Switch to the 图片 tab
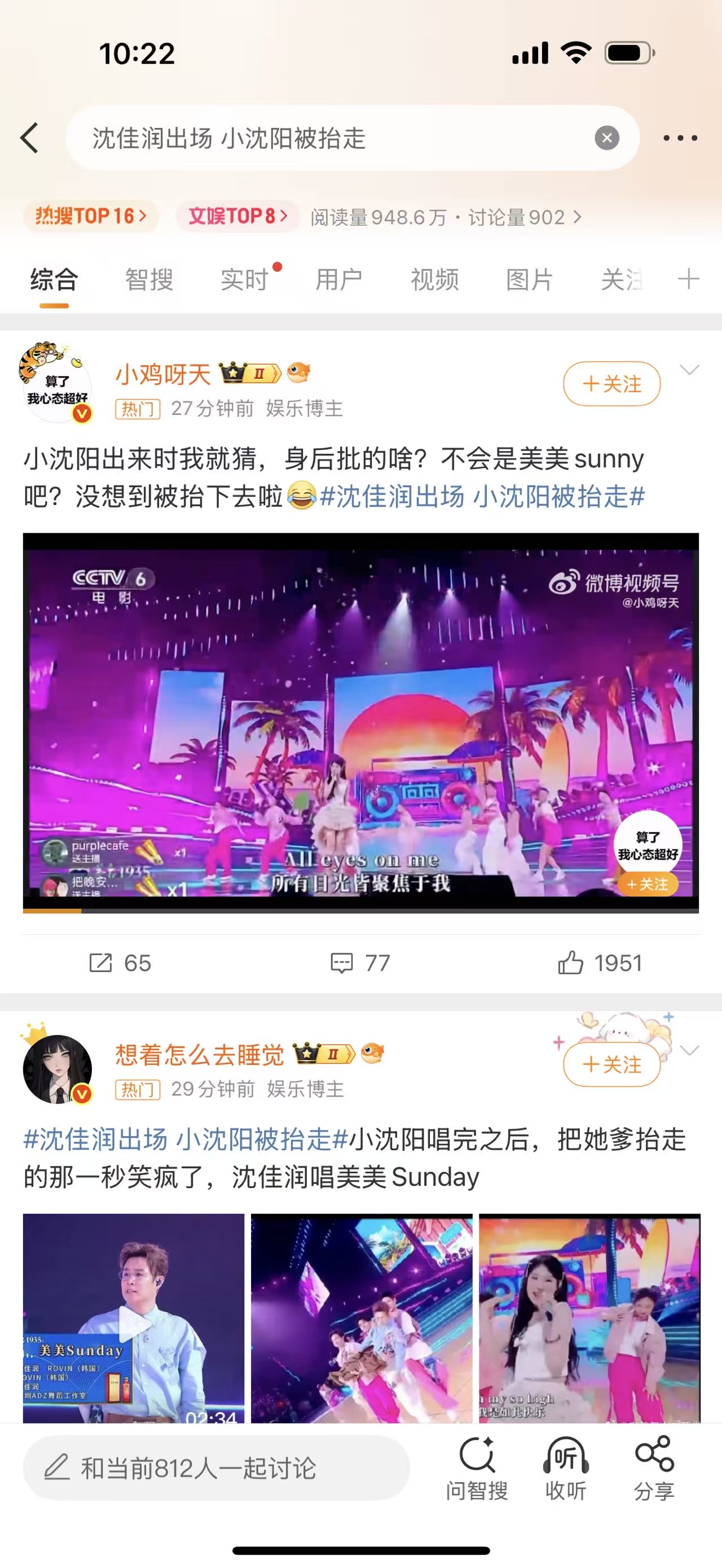This screenshot has width=722, height=1568. tap(530, 280)
